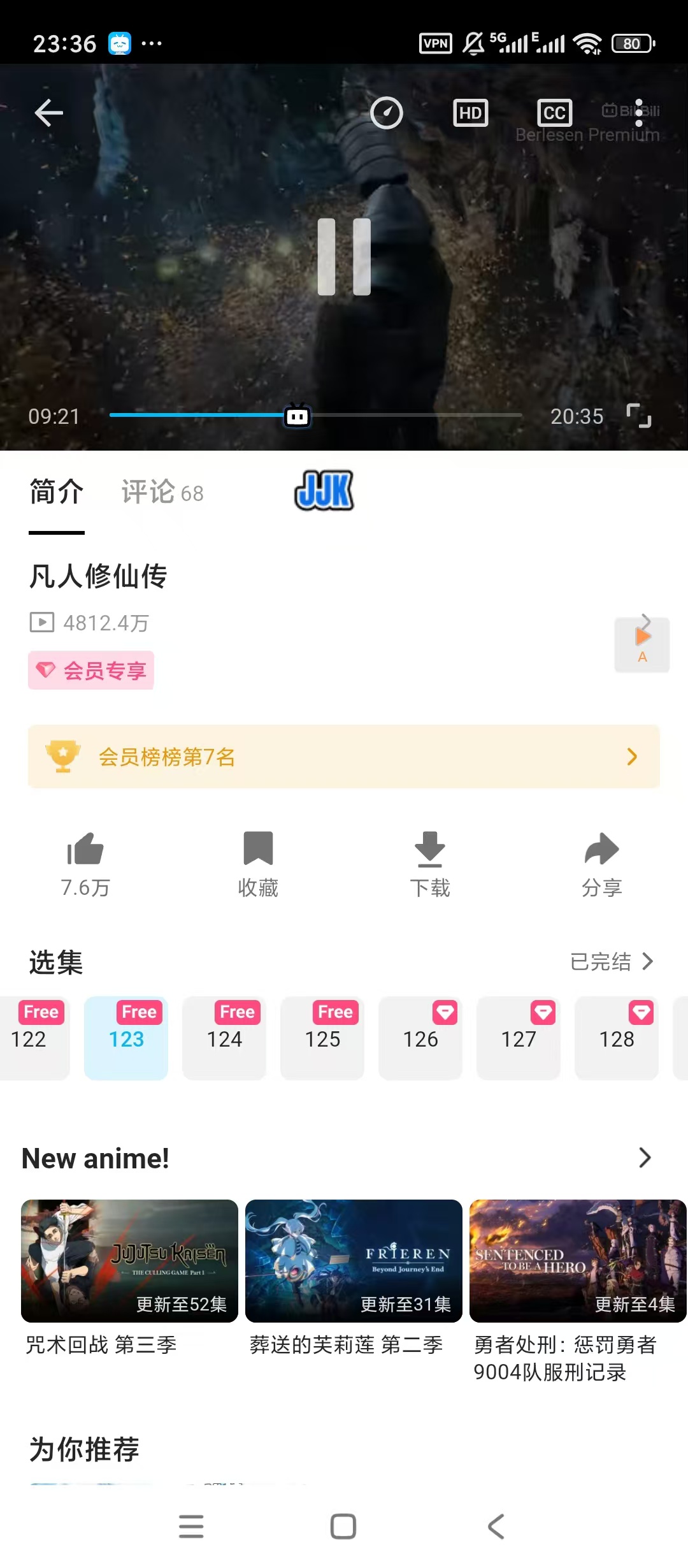The height and width of the screenshot is (1568, 688).
Task: Open the New anime! section arrow
Action: pyautogui.click(x=644, y=1158)
